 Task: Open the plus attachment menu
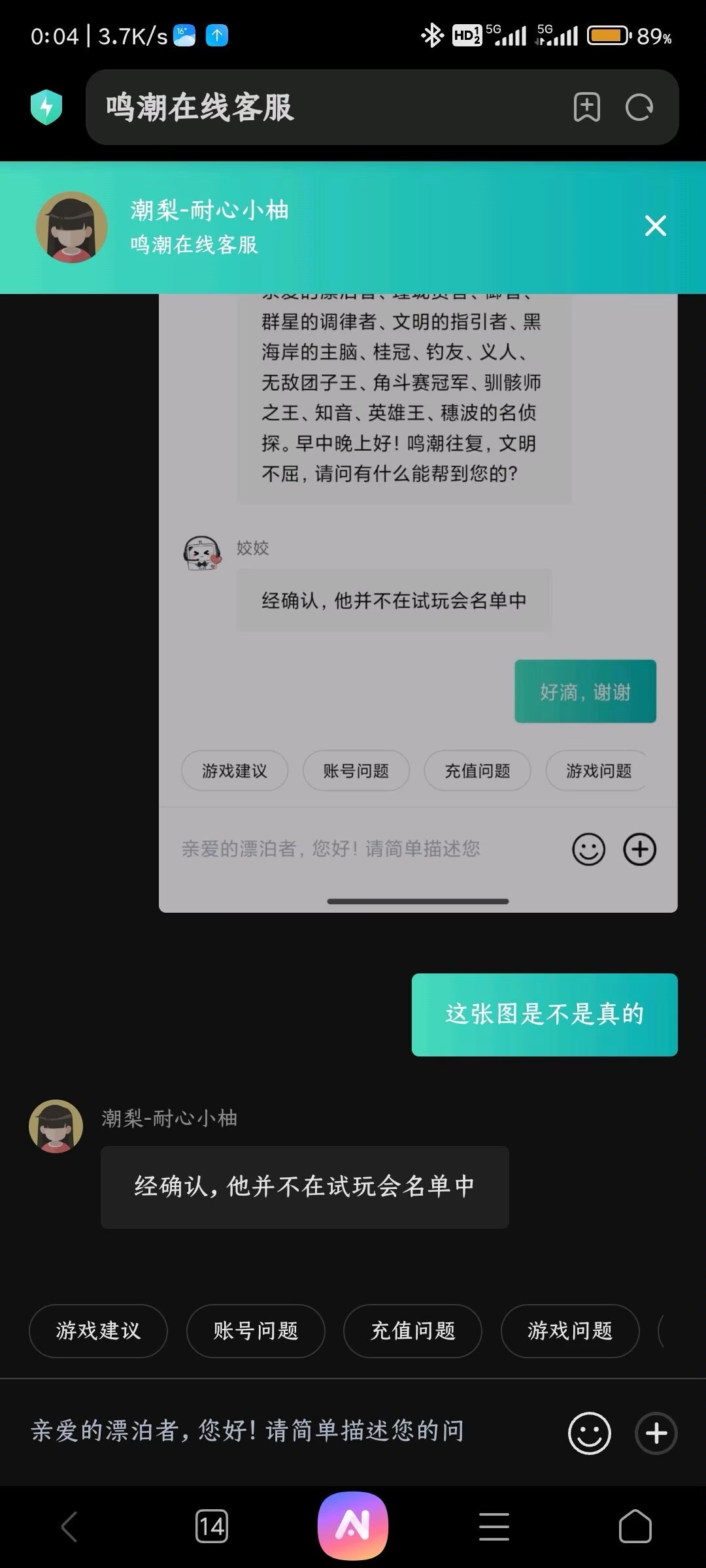[x=656, y=1433]
